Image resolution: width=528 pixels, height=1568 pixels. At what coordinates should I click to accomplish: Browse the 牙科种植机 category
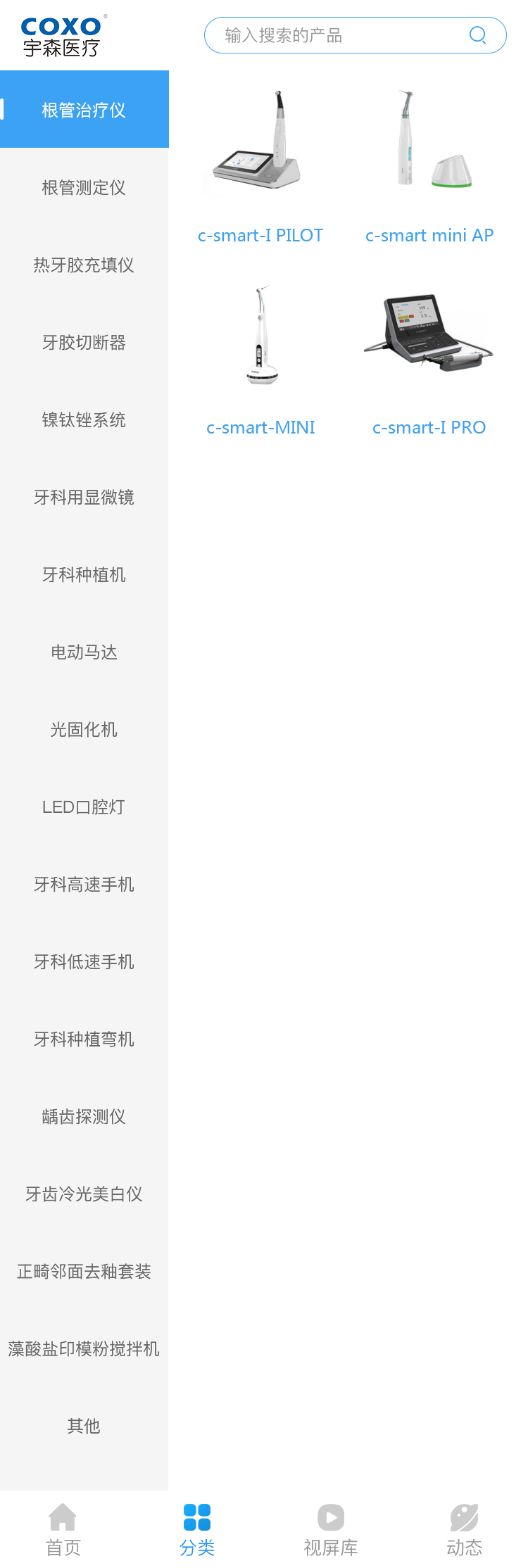coord(84,575)
